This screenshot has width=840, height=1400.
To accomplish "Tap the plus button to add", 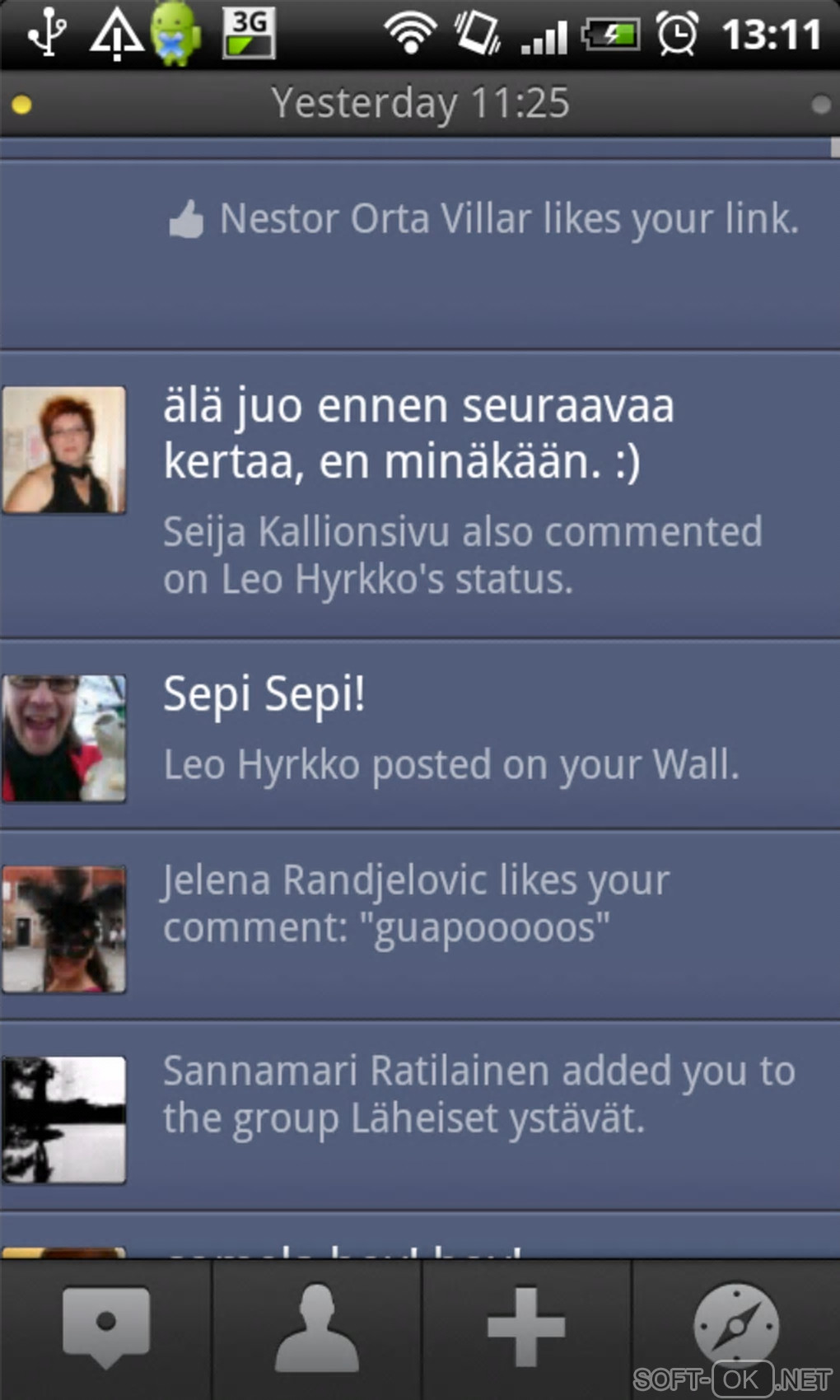I will (526, 1328).
